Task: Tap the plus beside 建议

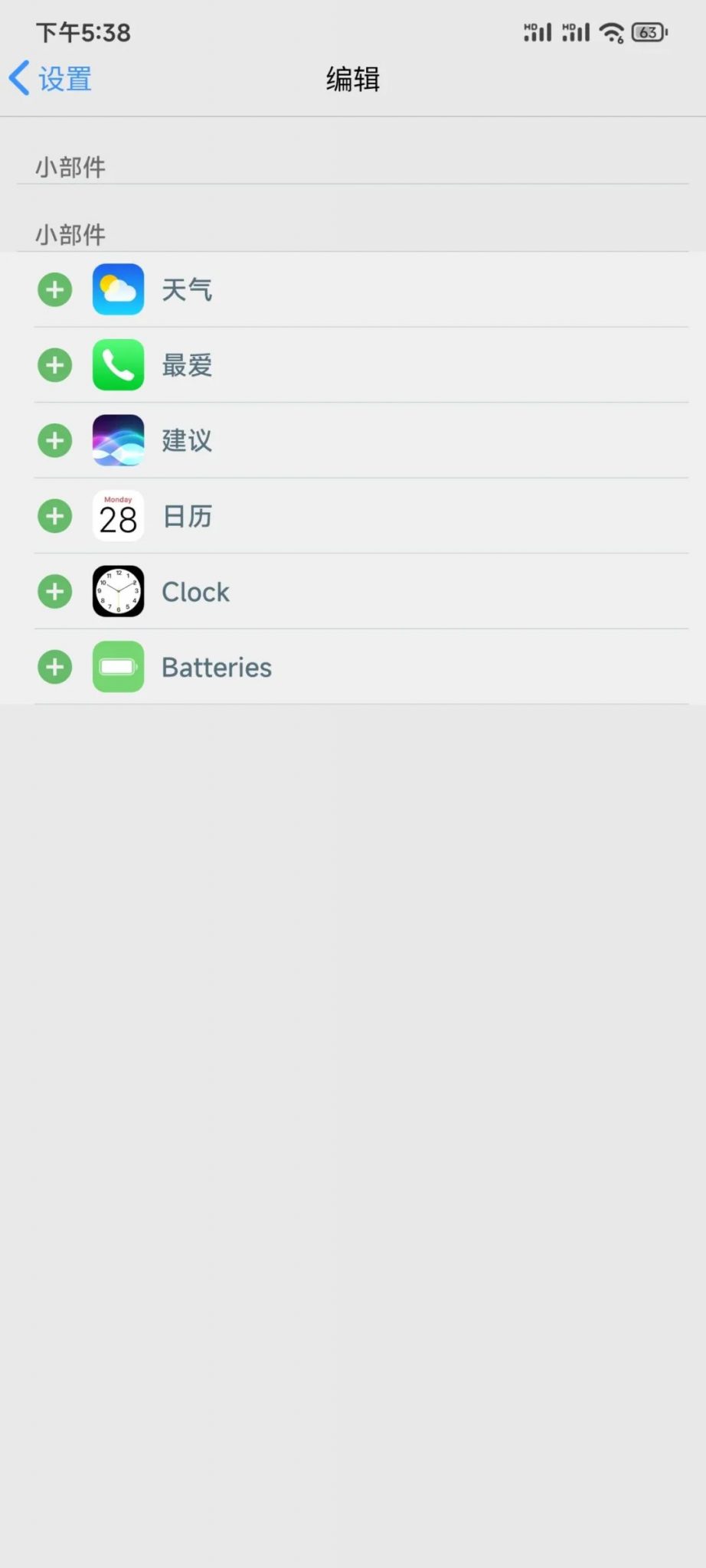Action: (54, 440)
